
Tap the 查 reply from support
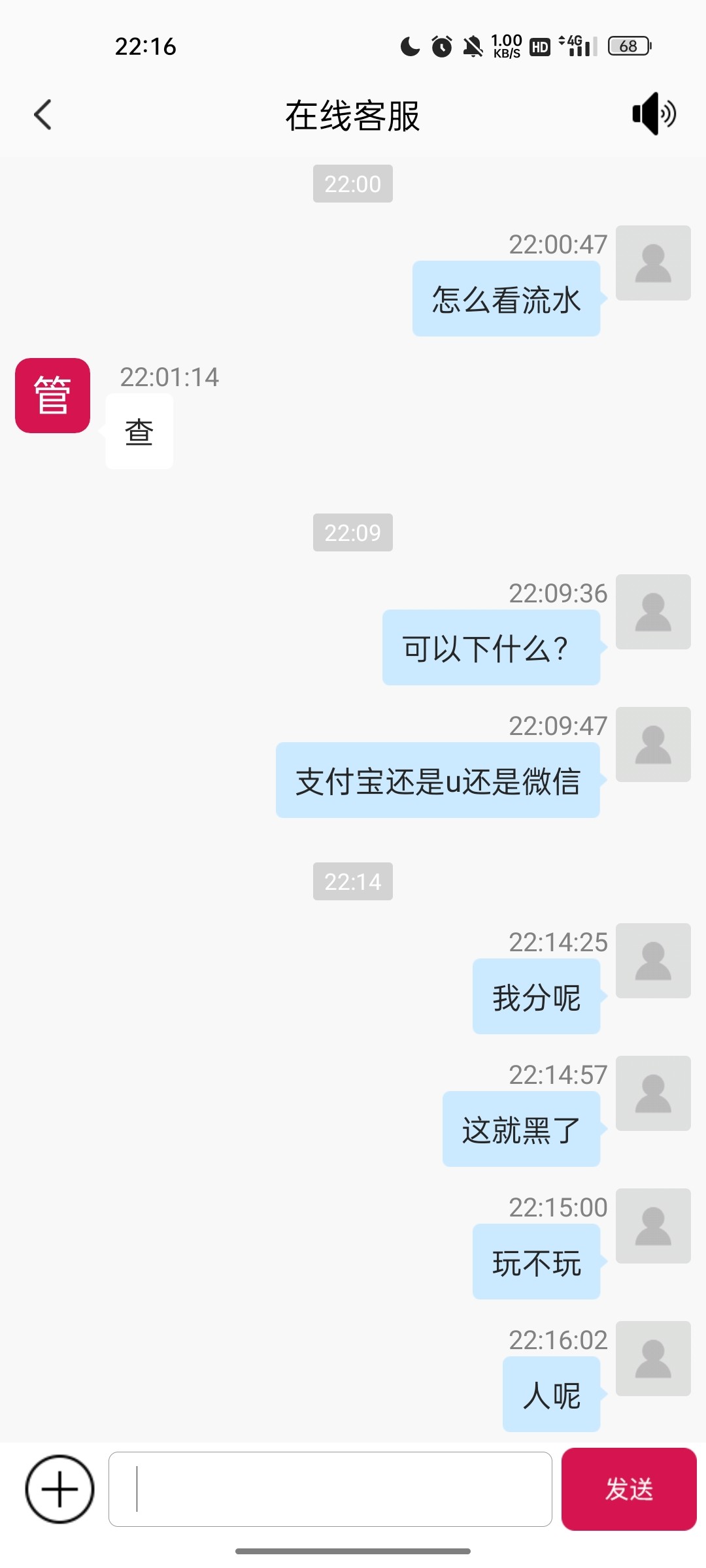(x=139, y=431)
